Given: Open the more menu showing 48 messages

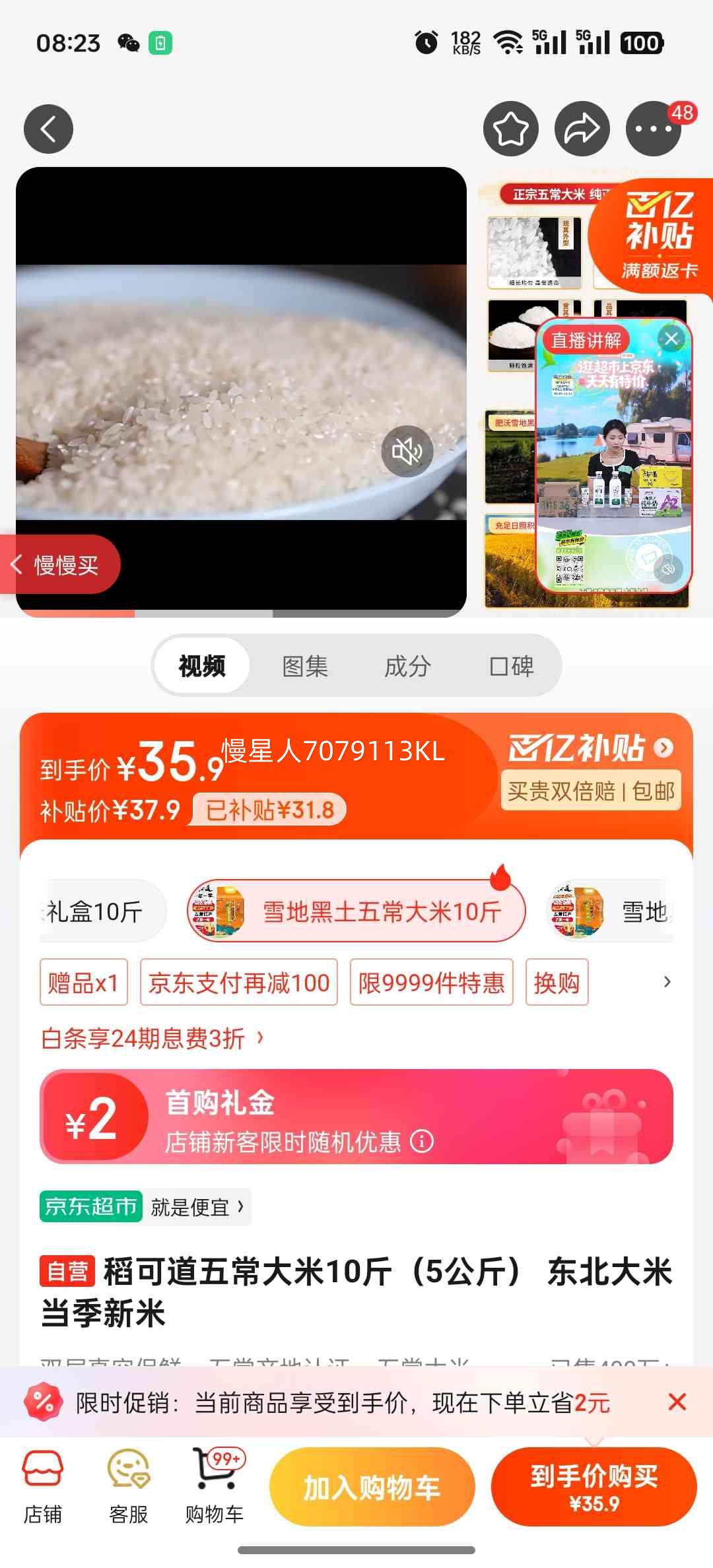Looking at the screenshot, I should coord(653,129).
